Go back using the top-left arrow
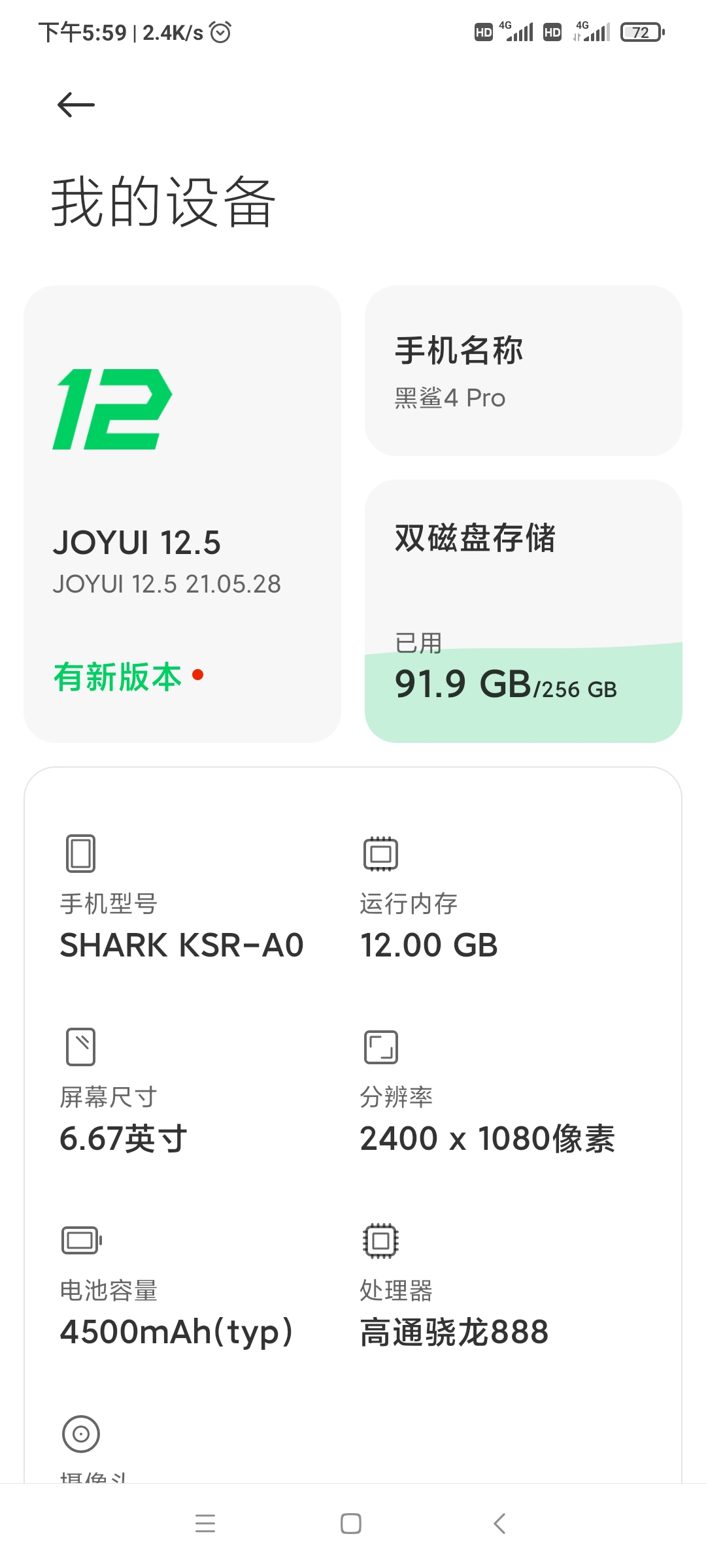The image size is (706, 1568). point(76,105)
